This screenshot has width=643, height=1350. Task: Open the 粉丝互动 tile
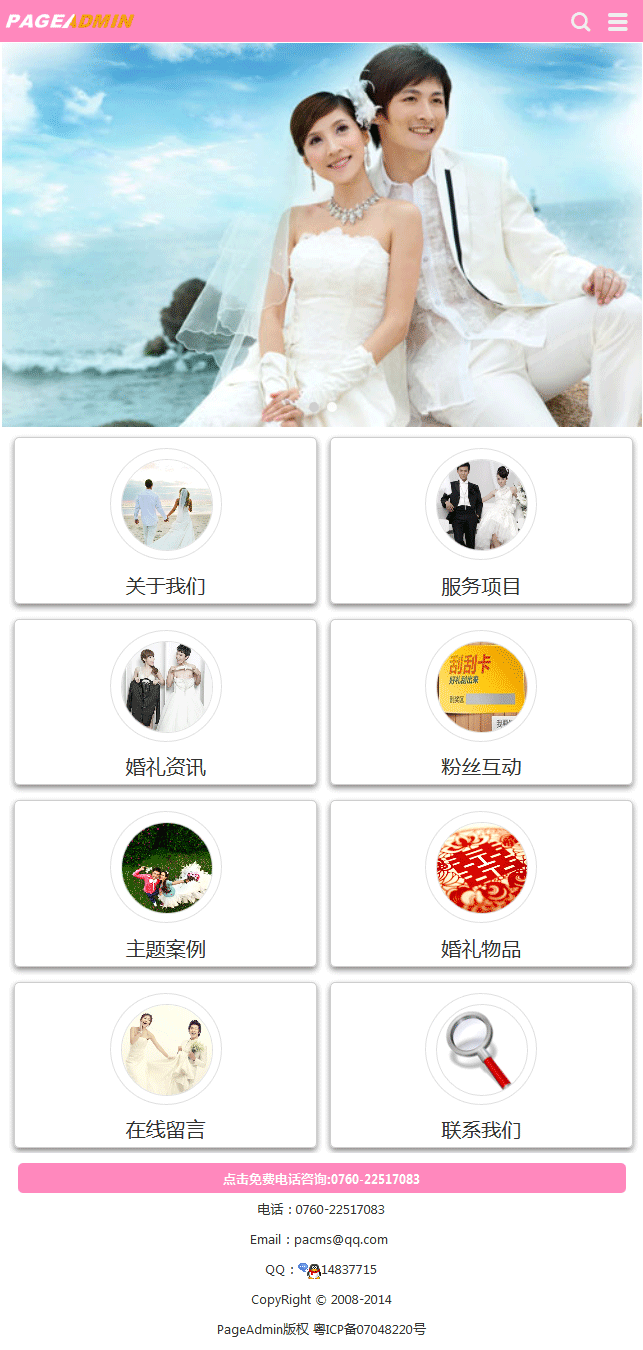coord(481,702)
